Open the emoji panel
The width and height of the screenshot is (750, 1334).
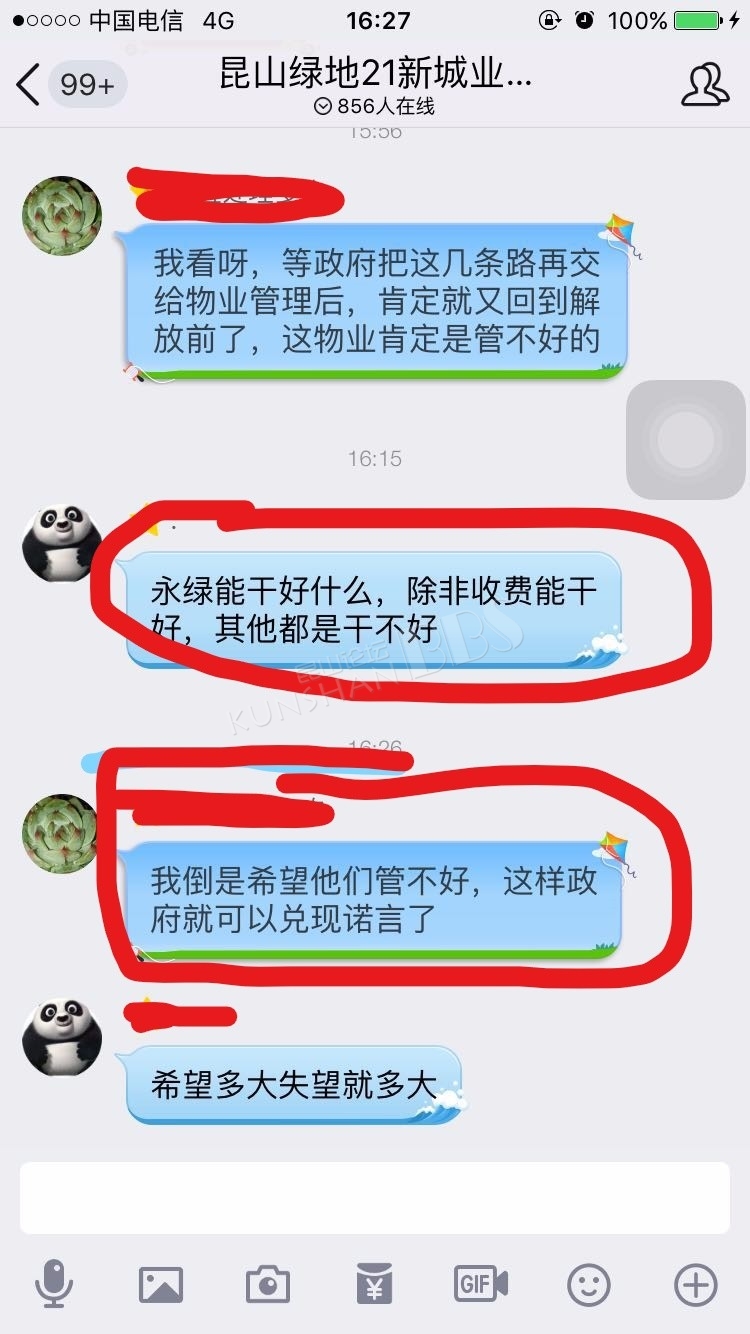coord(589,1284)
